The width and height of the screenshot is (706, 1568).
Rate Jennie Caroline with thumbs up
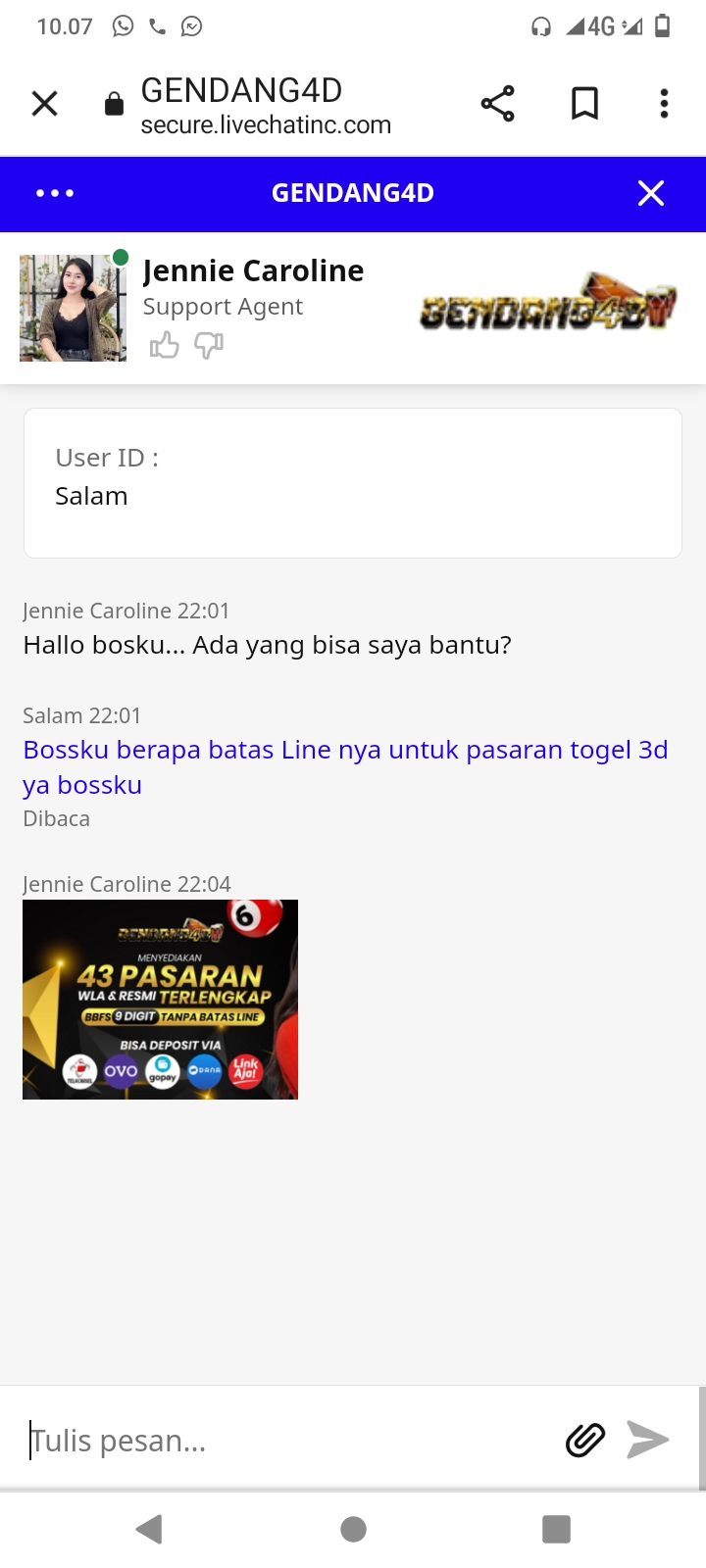coord(164,346)
